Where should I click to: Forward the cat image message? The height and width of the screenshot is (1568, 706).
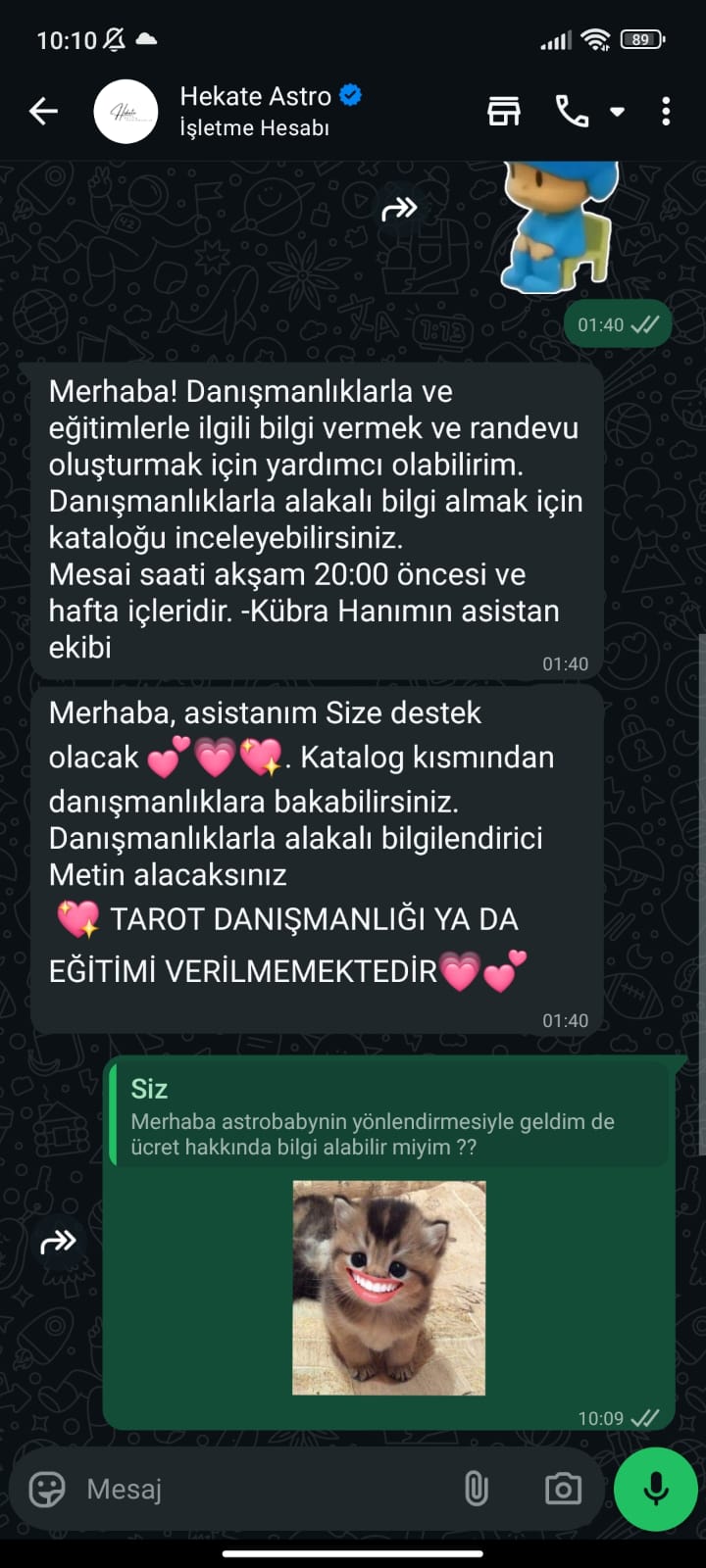click(58, 1243)
